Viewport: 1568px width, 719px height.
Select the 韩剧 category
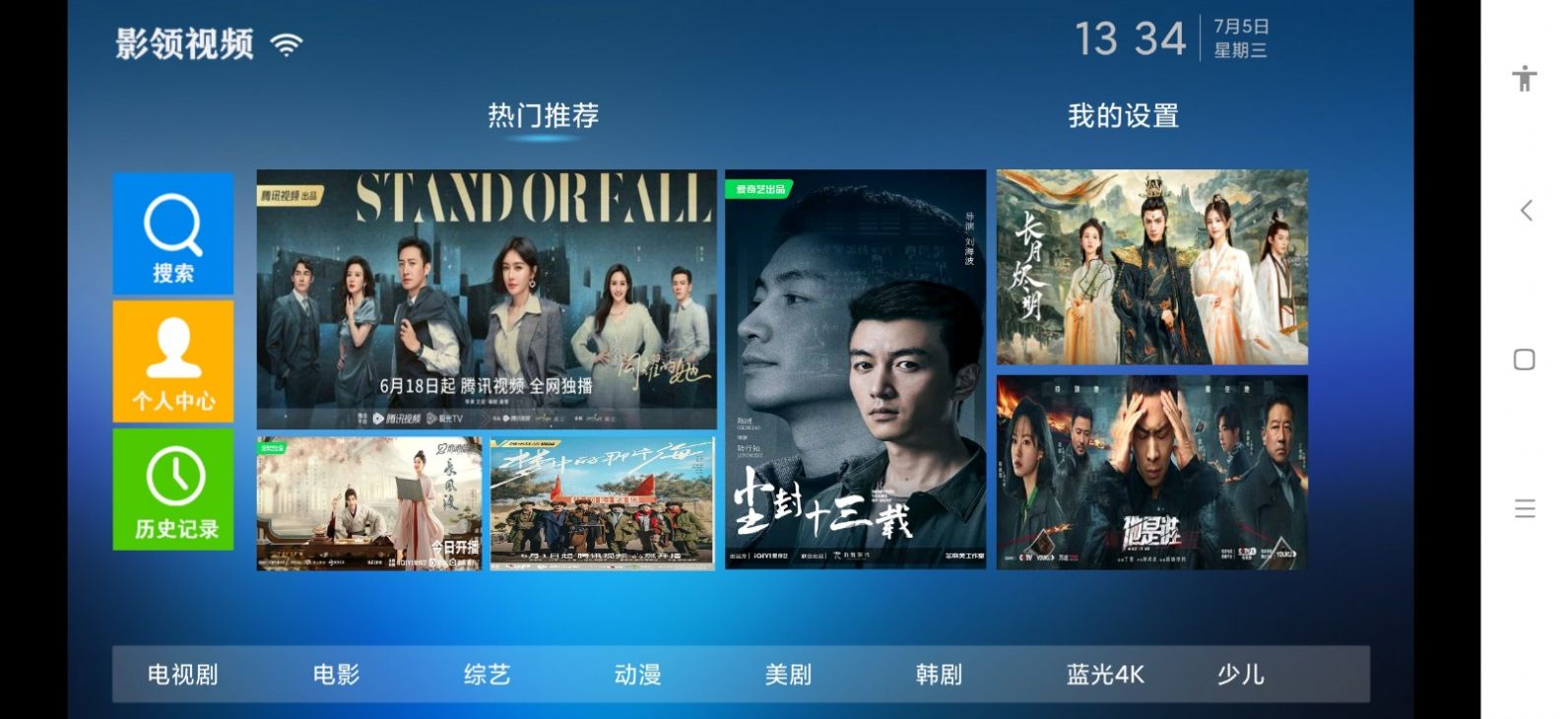click(x=939, y=675)
